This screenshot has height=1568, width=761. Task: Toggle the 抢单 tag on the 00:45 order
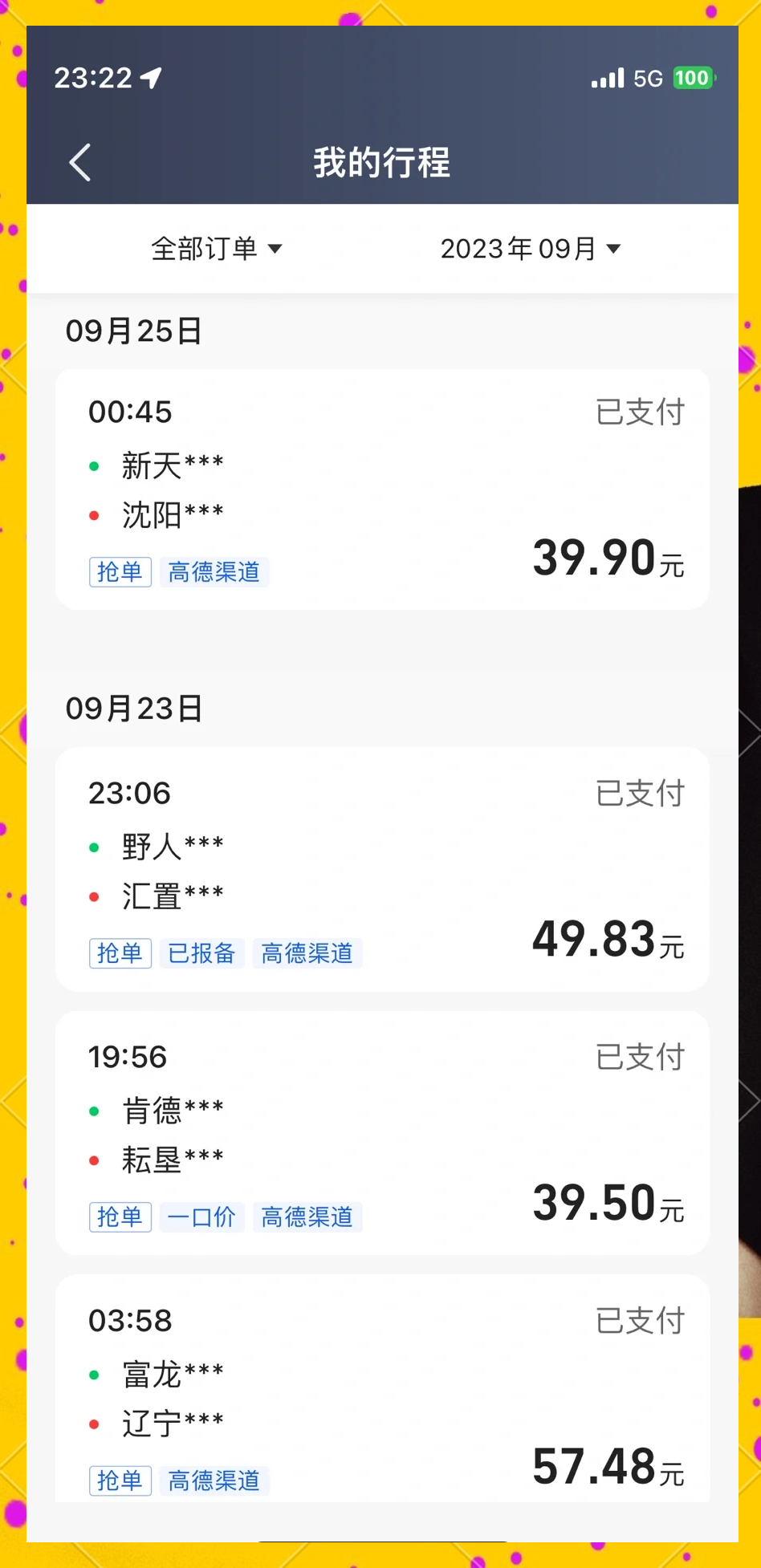[x=120, y=571]
